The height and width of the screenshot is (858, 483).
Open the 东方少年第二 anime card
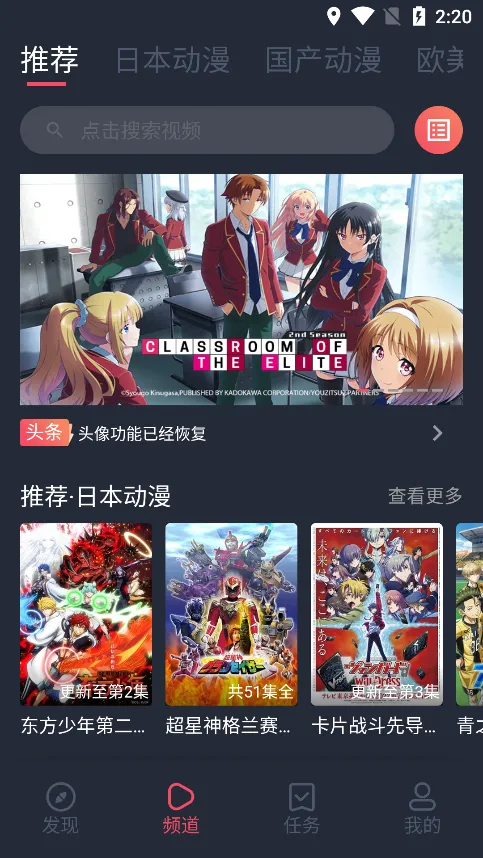(x=86, y=630)
